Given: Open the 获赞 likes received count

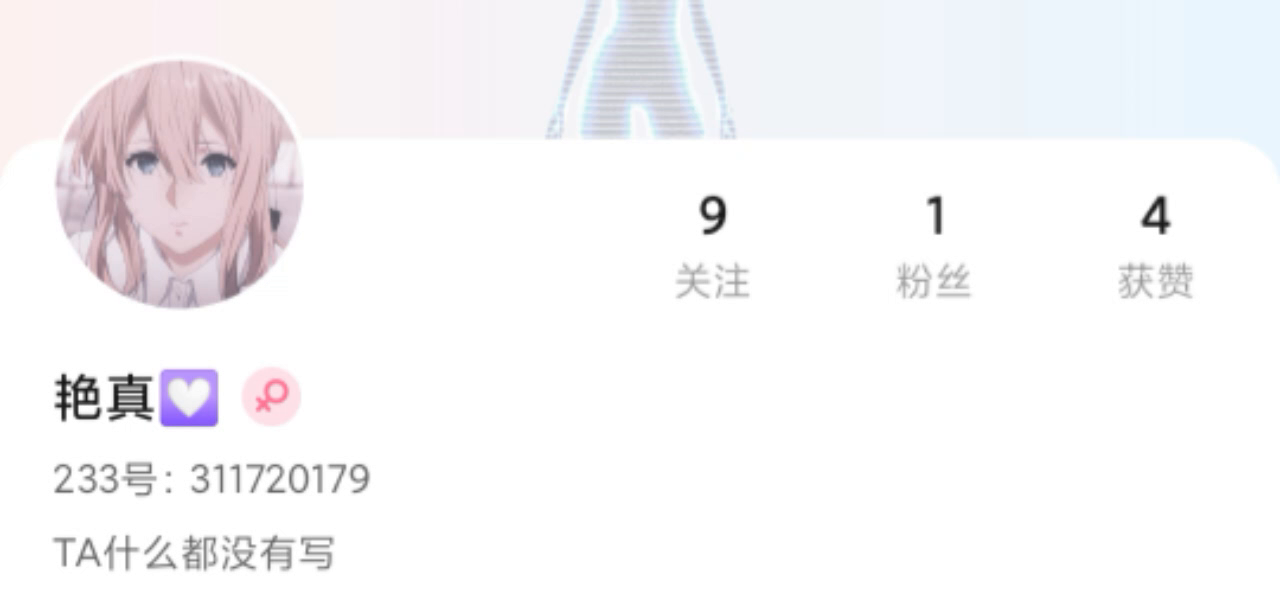Looking at the screenshot, I should click(1156, 246).
